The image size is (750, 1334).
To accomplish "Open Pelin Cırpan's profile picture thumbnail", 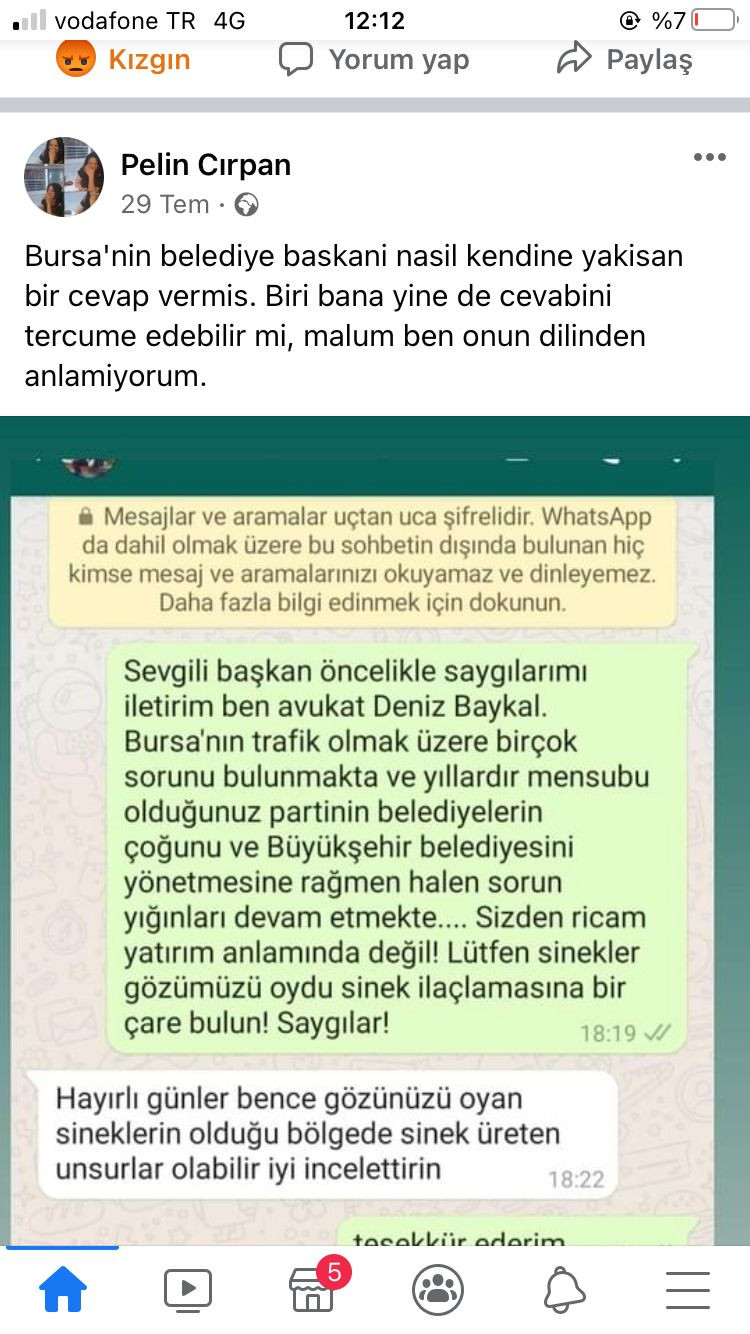I will coord(64,176).
